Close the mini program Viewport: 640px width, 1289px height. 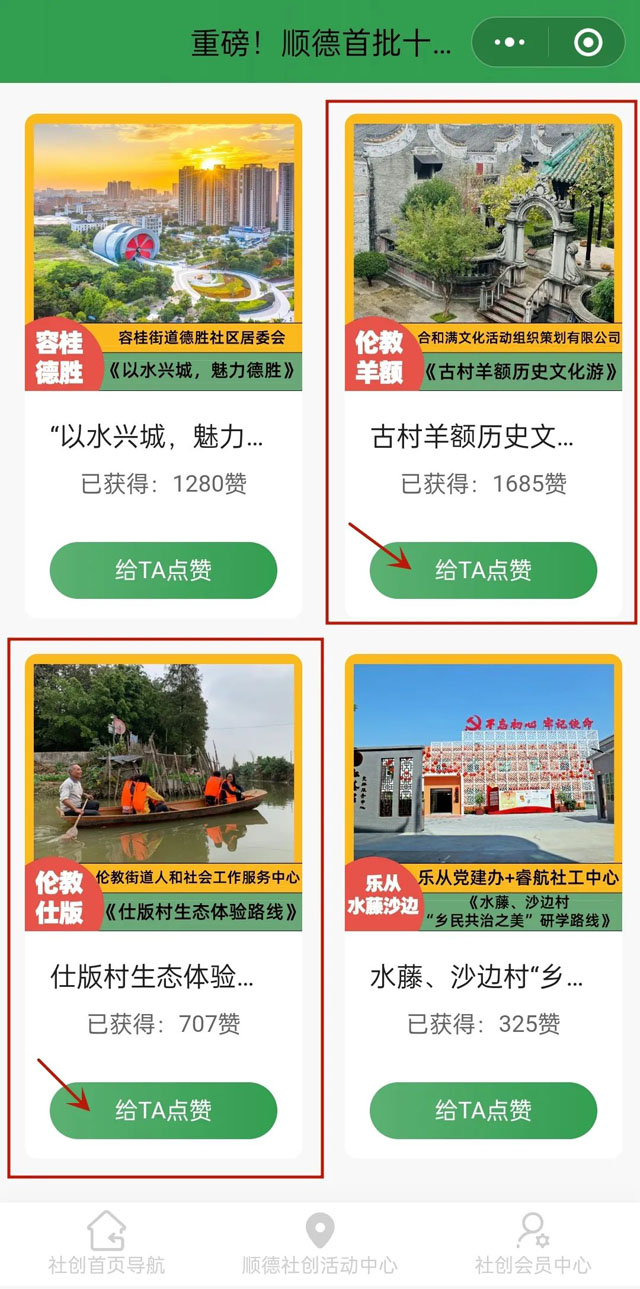[588, 43]
